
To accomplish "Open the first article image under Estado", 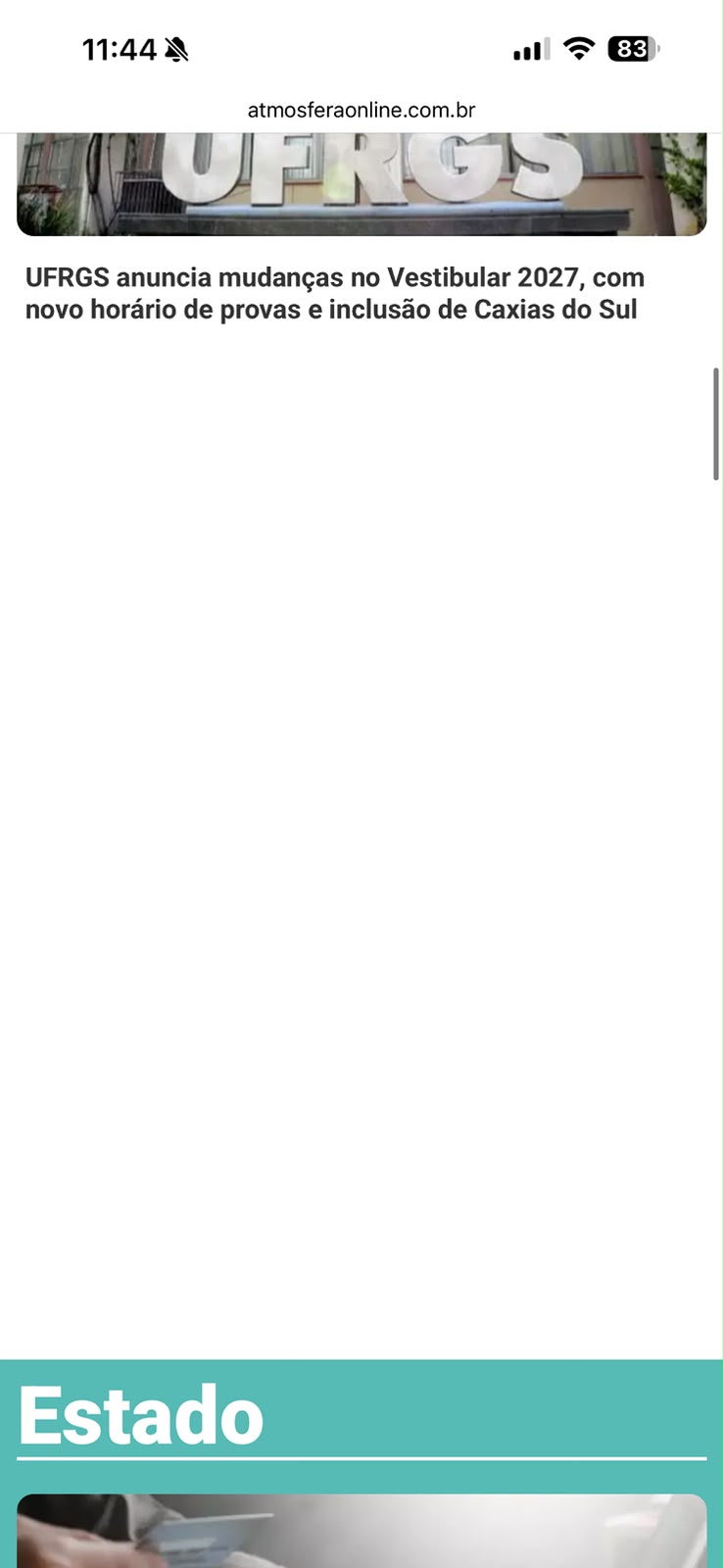I will (x=361, y=1531).
